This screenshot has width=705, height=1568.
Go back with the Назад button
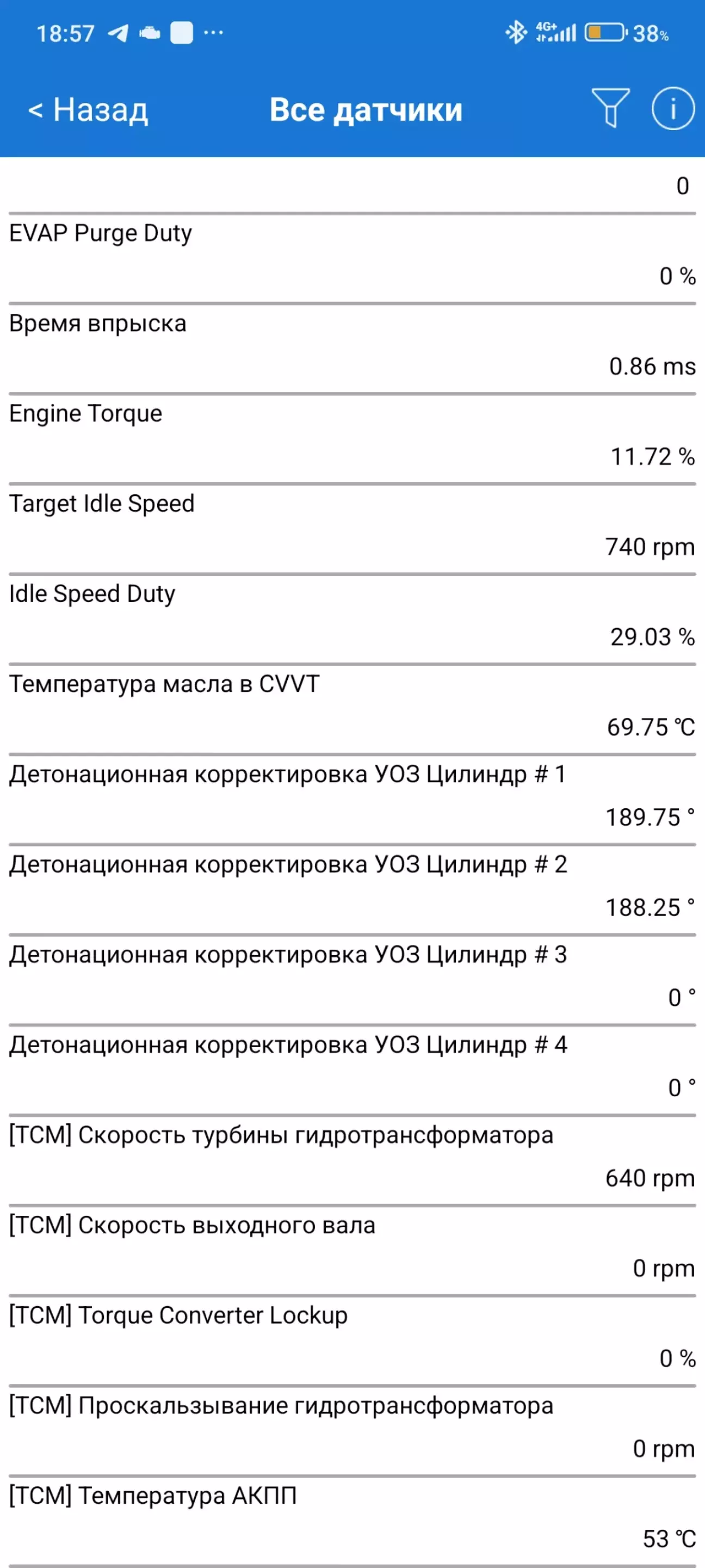(88, 110)
